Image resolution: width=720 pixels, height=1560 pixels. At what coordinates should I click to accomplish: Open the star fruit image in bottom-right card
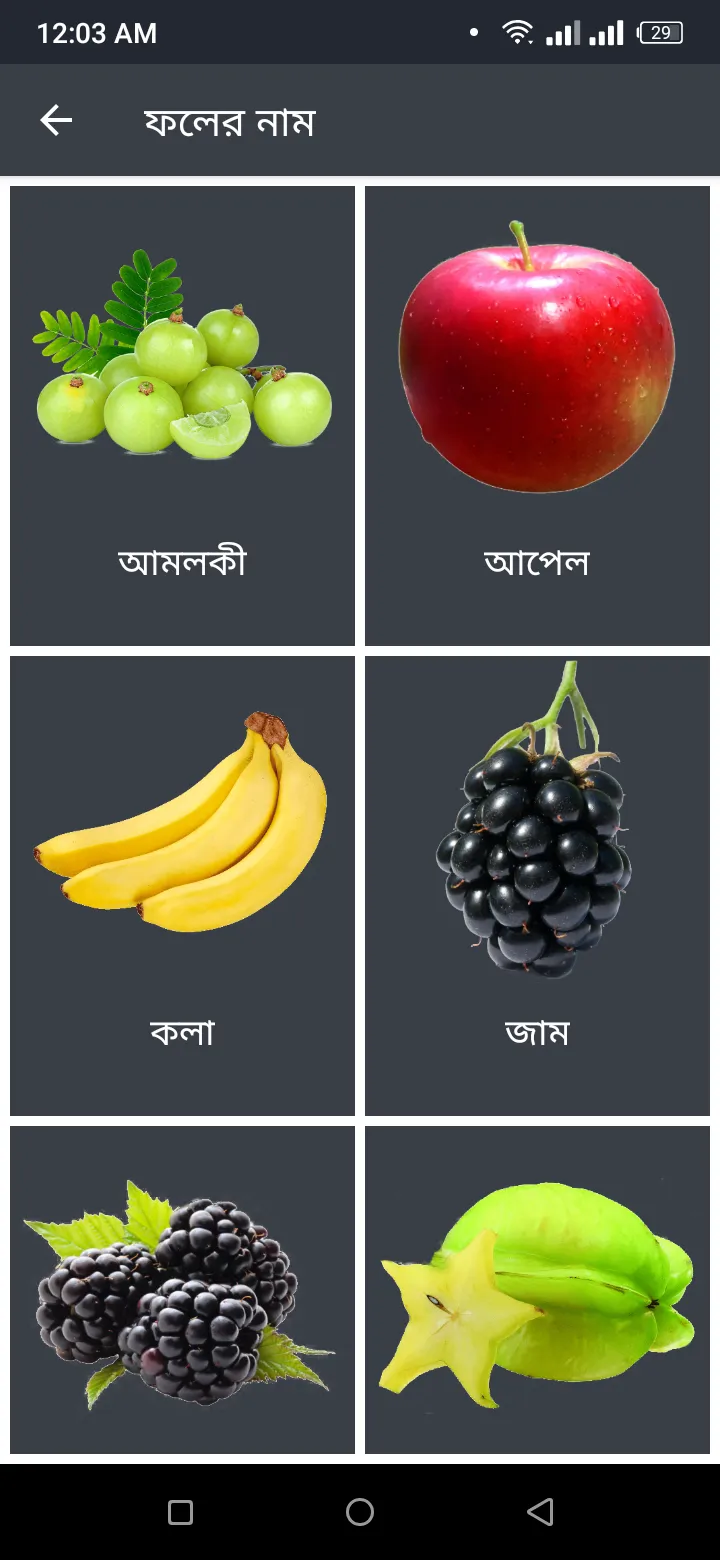537,1290
